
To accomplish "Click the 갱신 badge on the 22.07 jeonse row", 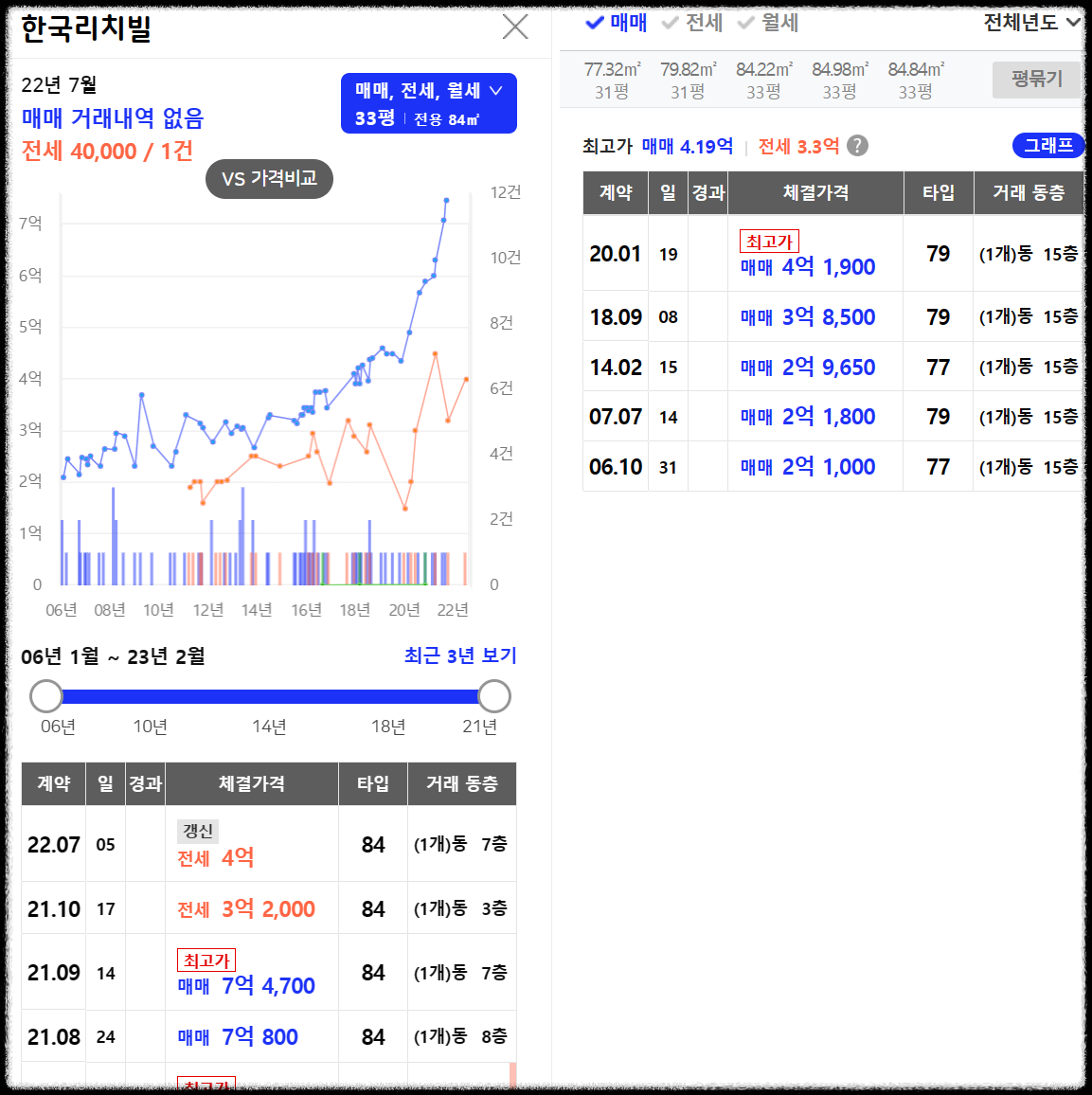I will coord(198,831).
